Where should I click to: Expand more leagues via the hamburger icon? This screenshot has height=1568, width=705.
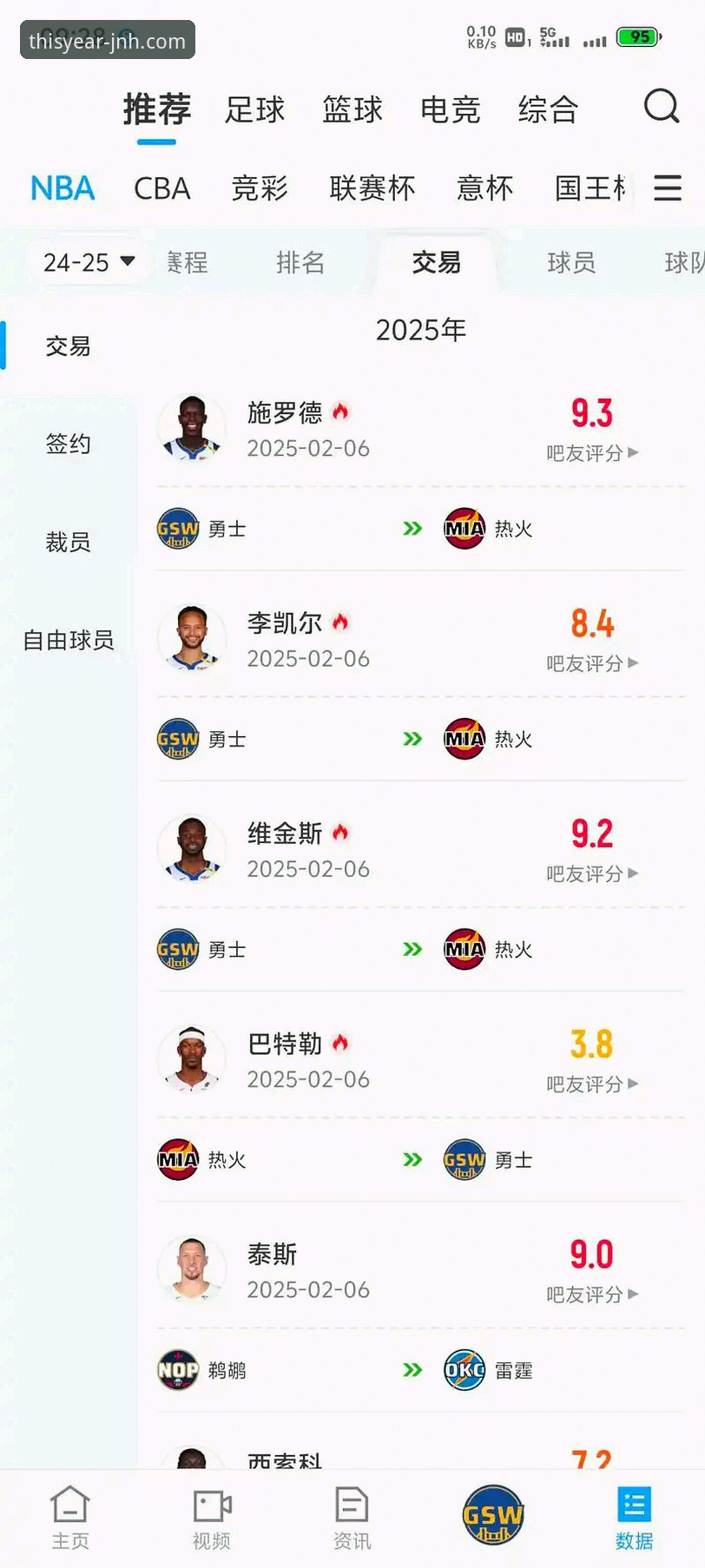pos(668,188)
